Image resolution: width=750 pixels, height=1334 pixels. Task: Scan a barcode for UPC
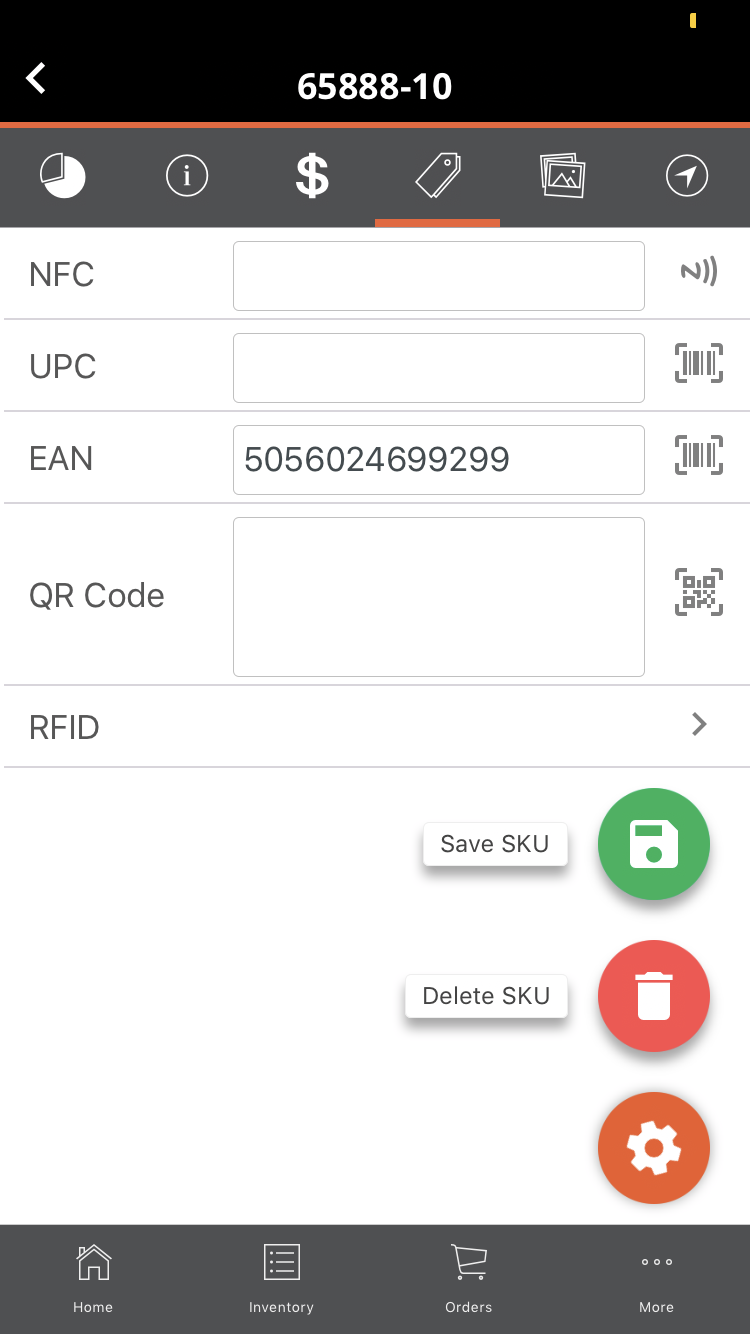pos(699,363)
